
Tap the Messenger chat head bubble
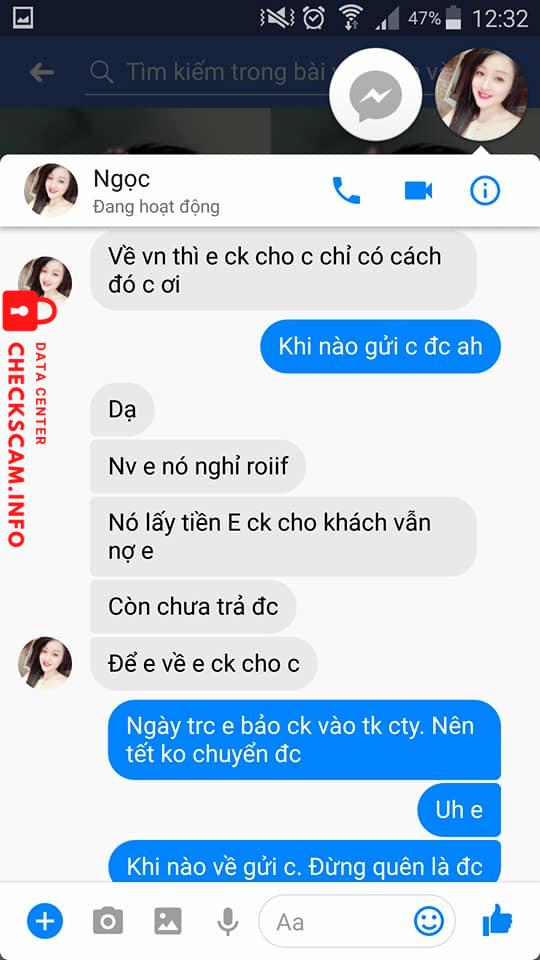point(375,95)
